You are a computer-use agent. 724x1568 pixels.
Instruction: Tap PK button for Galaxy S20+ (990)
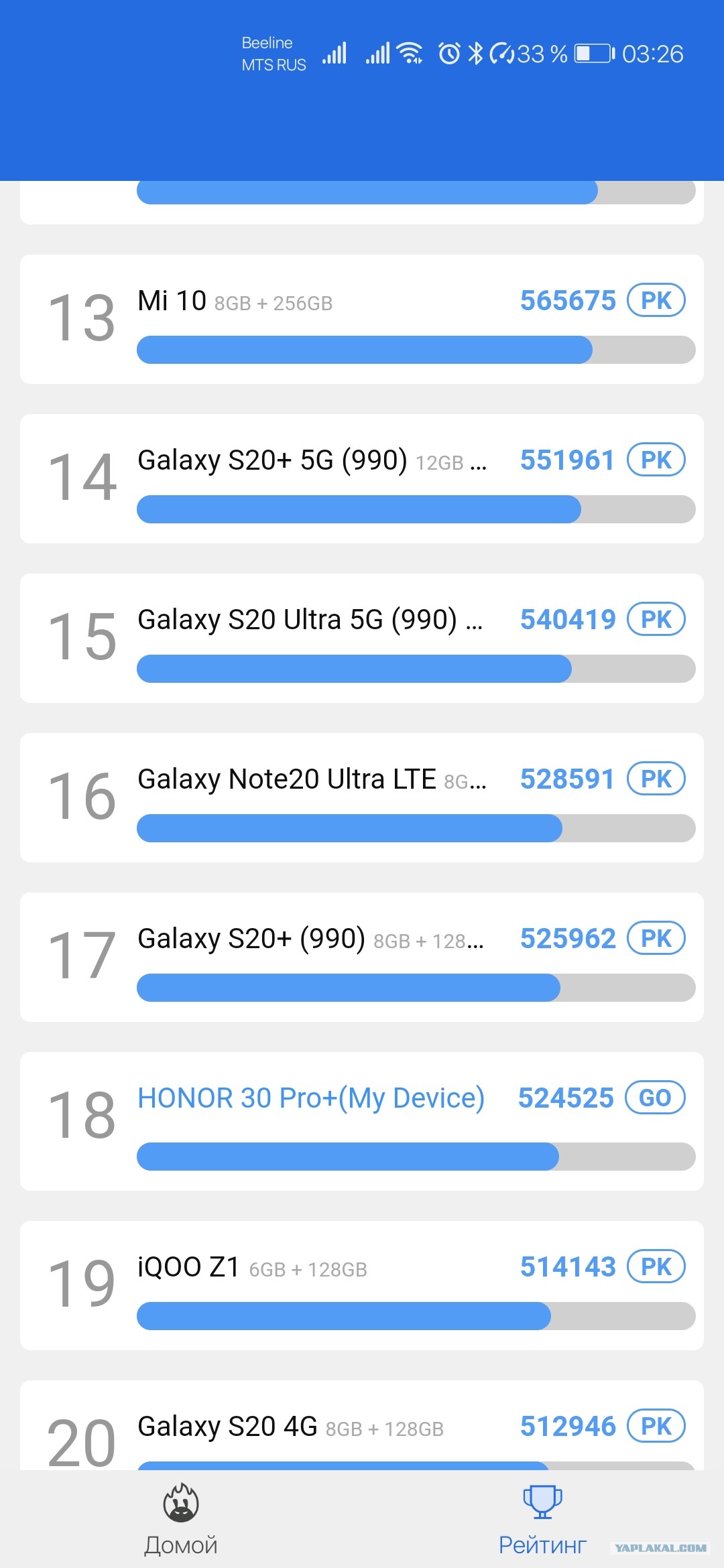pyautogui.click(x=656, y=938)
